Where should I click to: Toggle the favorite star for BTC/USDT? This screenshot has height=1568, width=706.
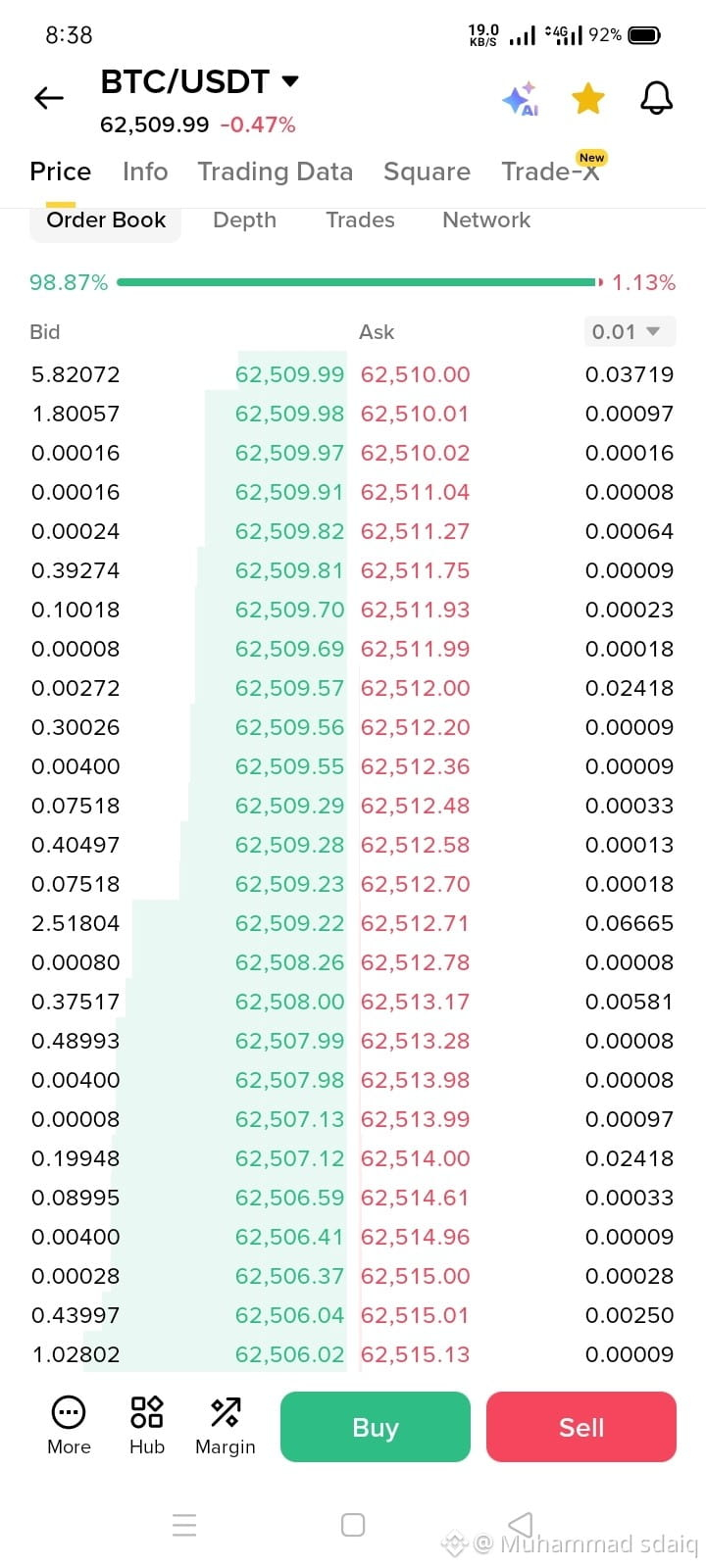pos(588,98)
